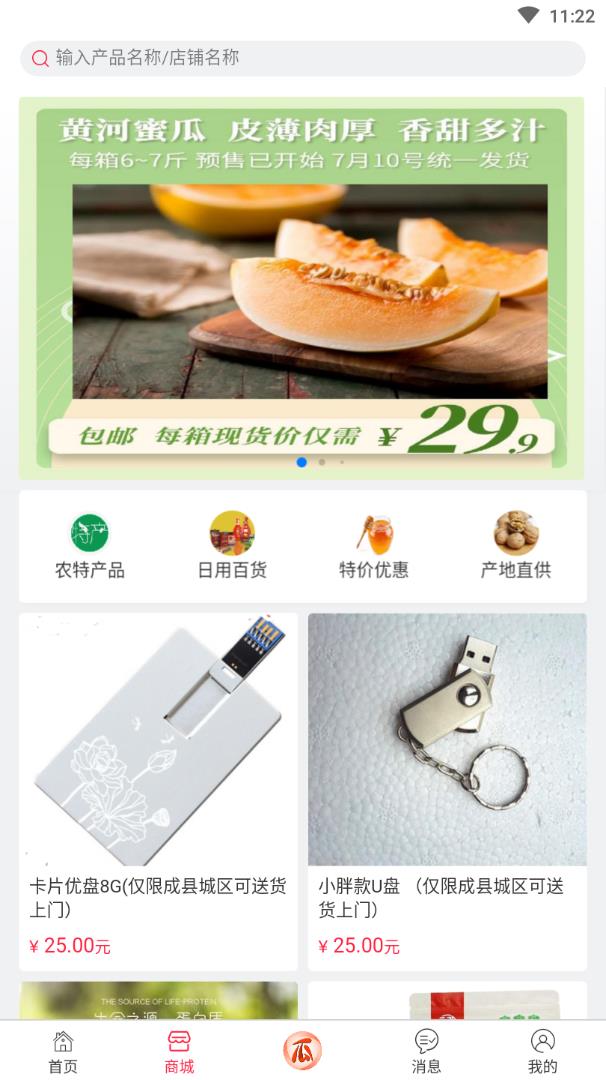Select the 商城 tab
The width and height of the screenshot is (606, 1080).
point(179,1052)
